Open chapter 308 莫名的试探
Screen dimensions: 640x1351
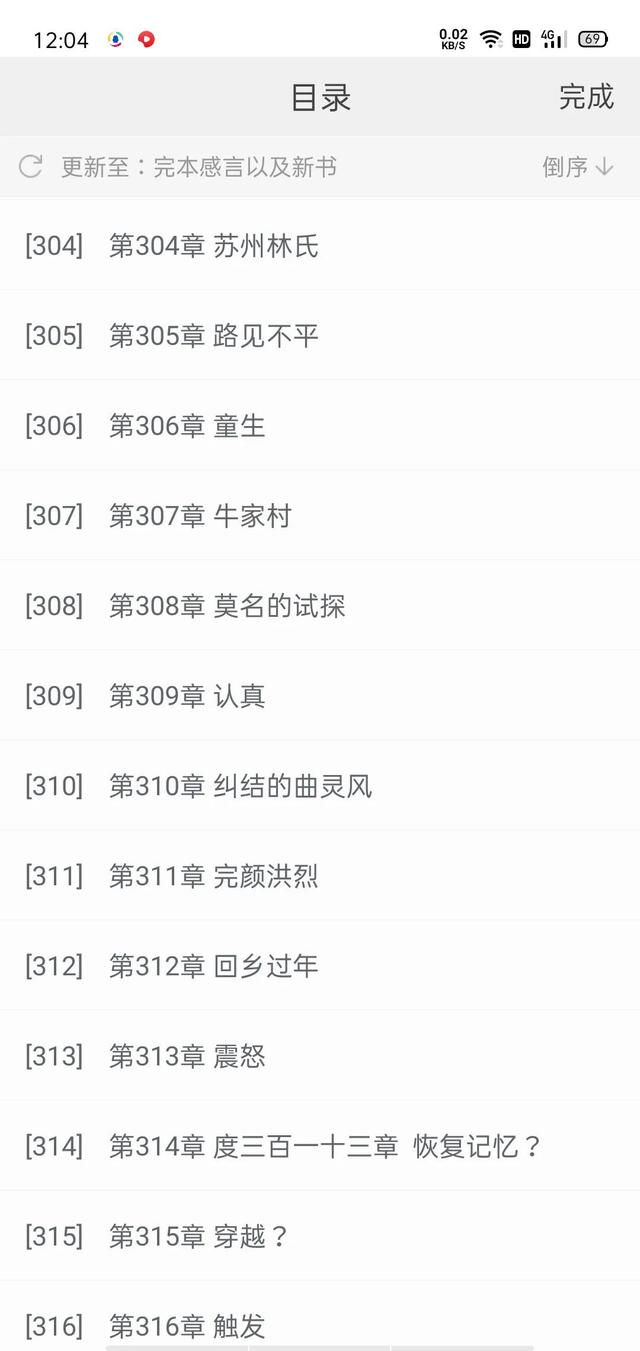click(x=320, y=605)
